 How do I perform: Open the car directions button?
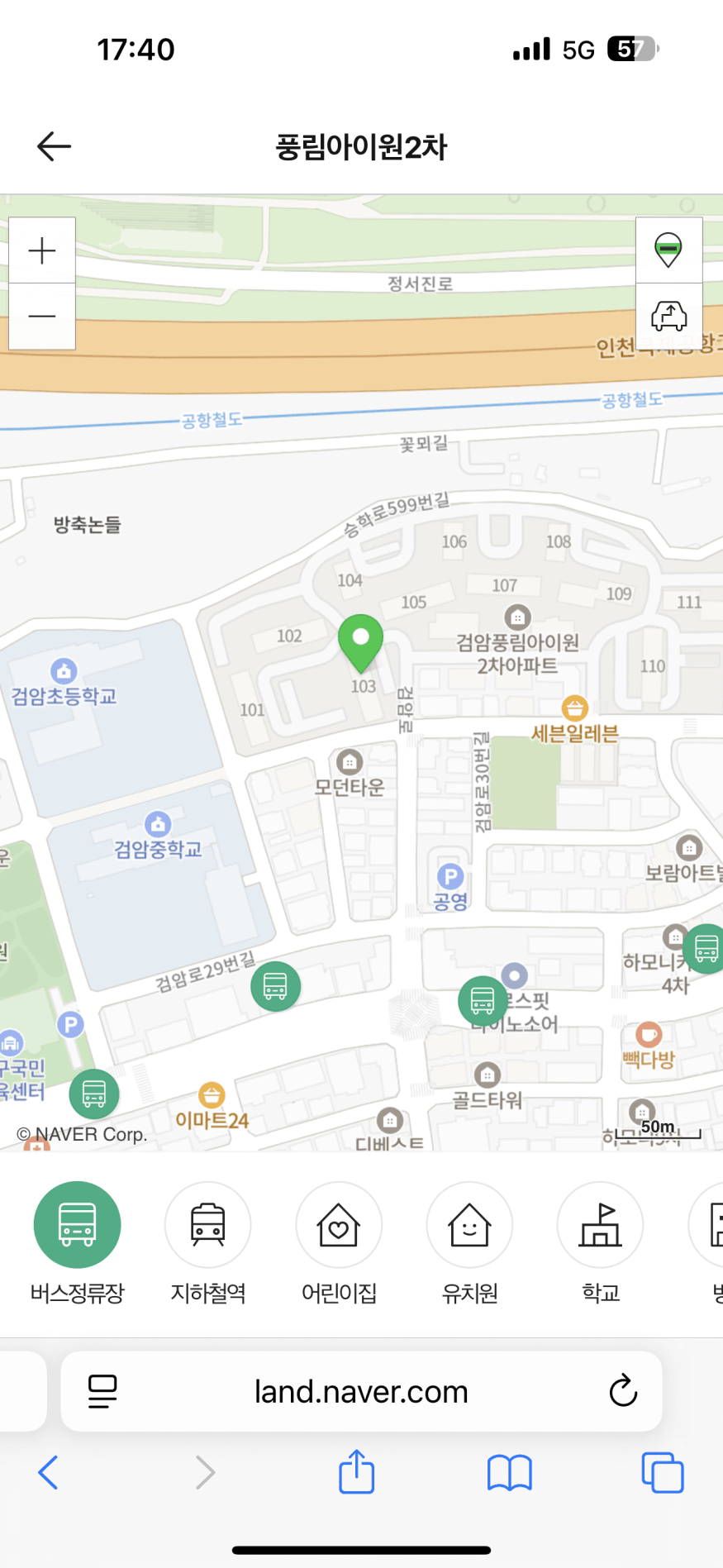coord(668,317)
